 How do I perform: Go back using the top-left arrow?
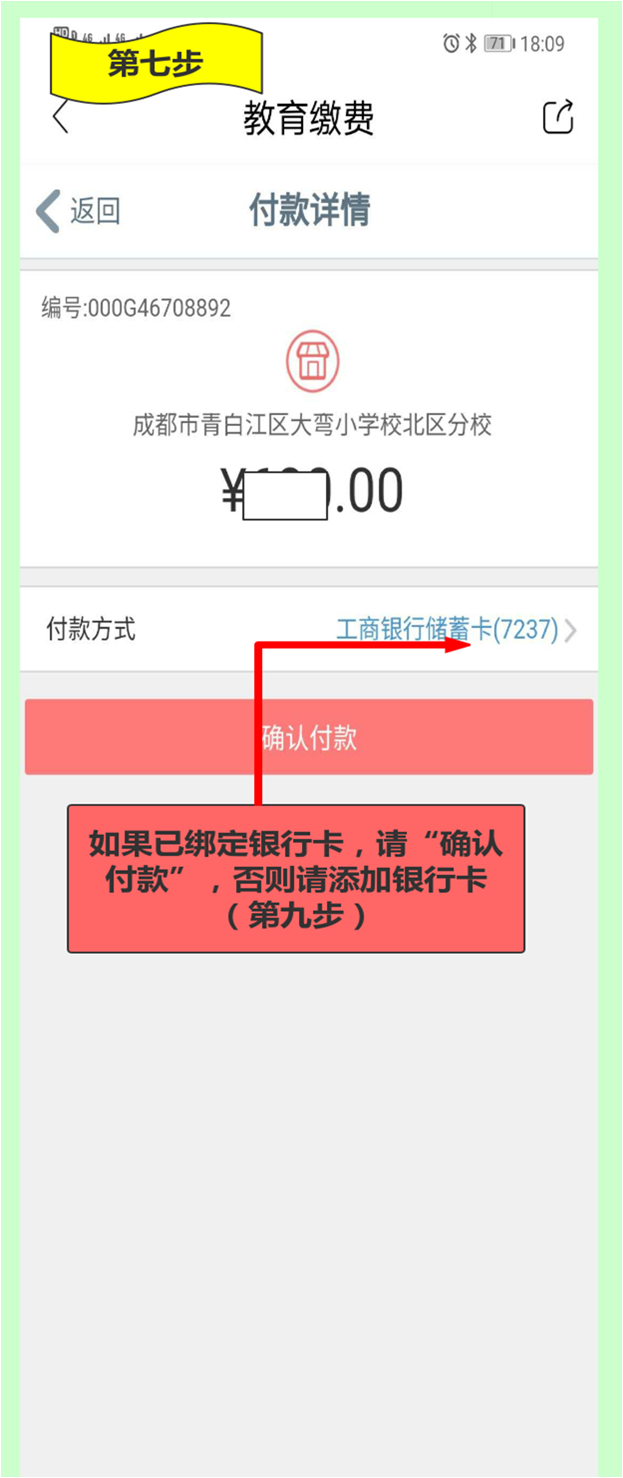(61, 118)
